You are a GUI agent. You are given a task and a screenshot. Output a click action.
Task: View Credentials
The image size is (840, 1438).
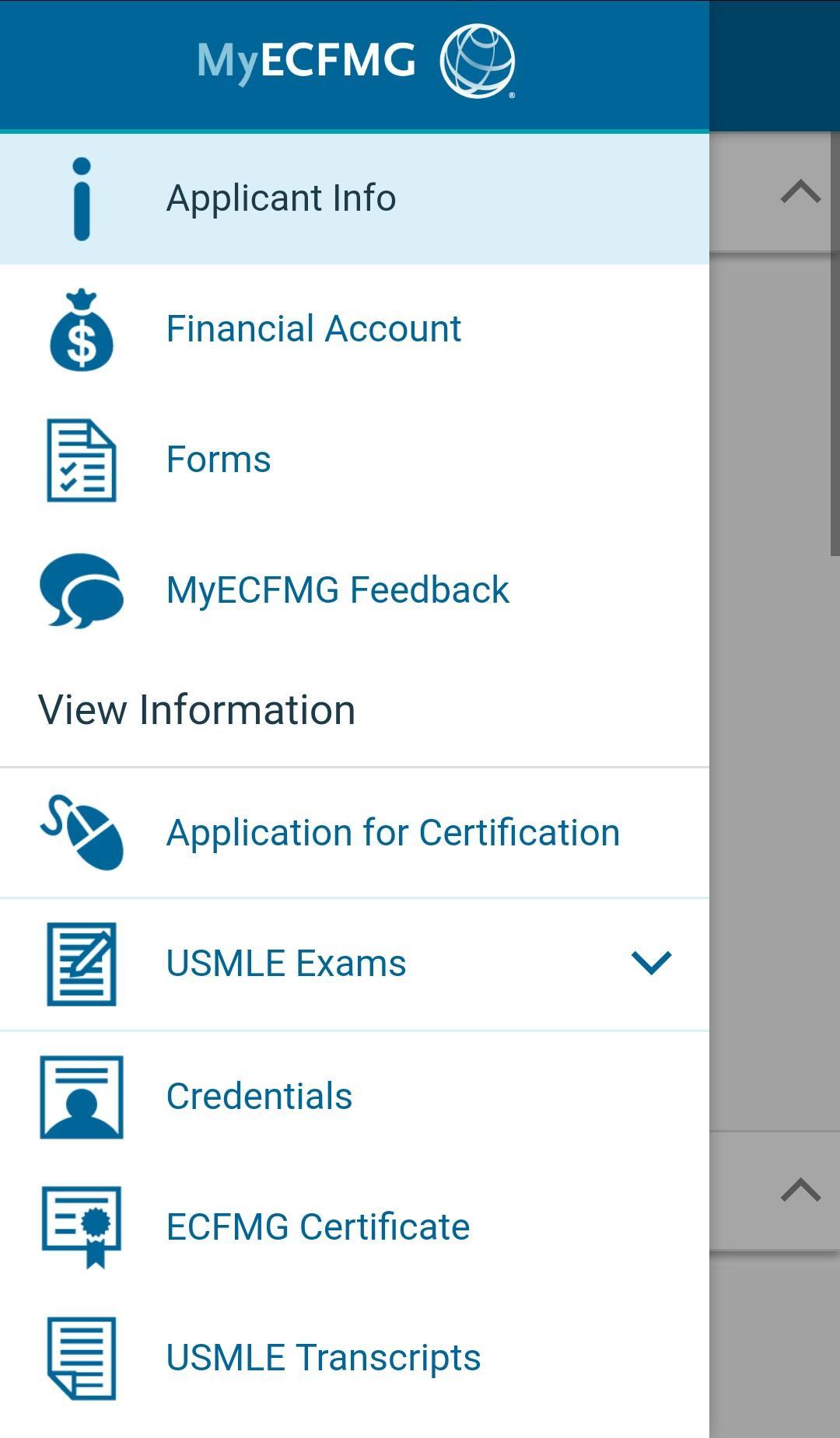[259, 1097]
